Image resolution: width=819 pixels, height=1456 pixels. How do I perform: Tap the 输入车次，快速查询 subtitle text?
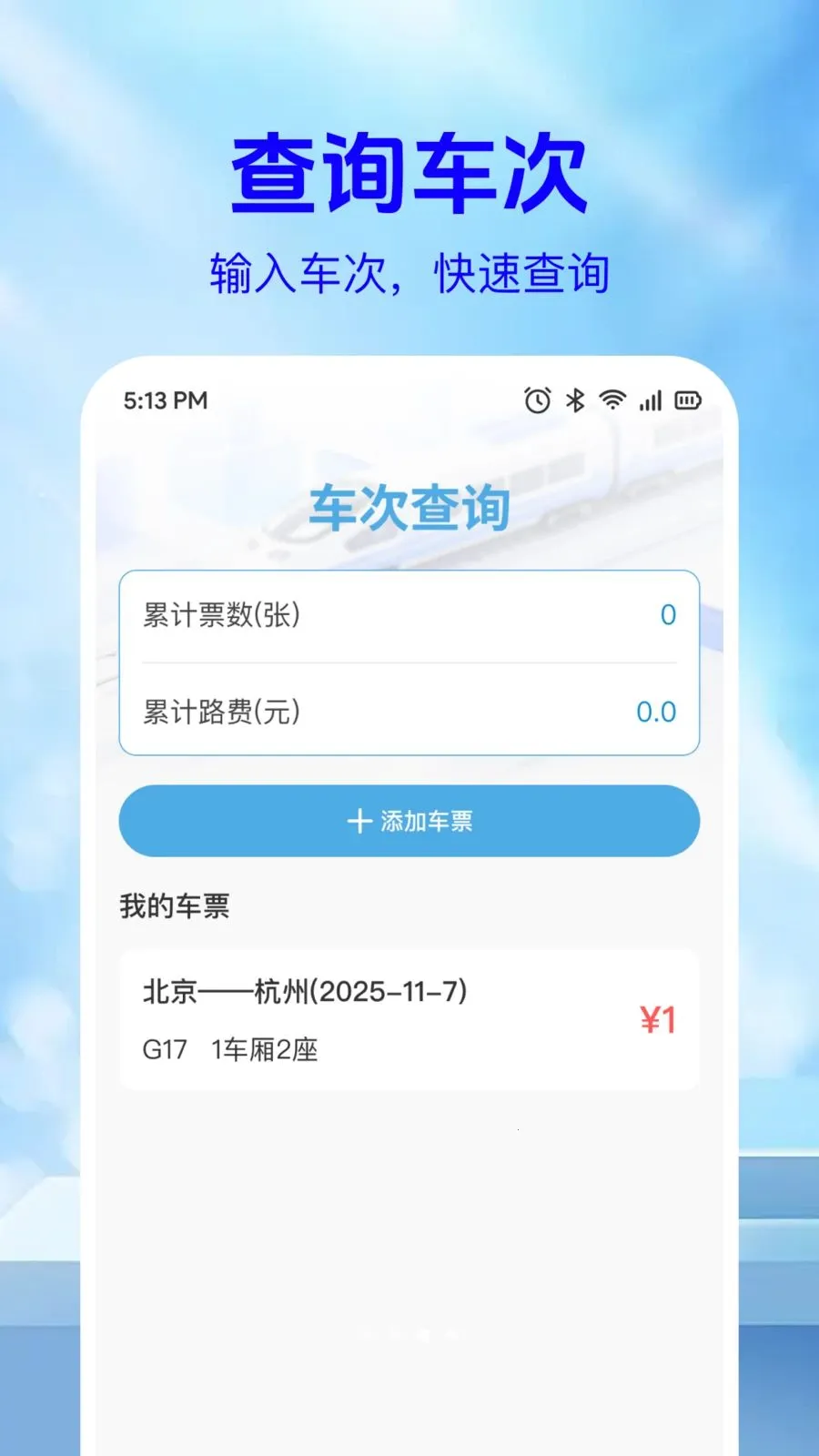[x=409, y=270]
